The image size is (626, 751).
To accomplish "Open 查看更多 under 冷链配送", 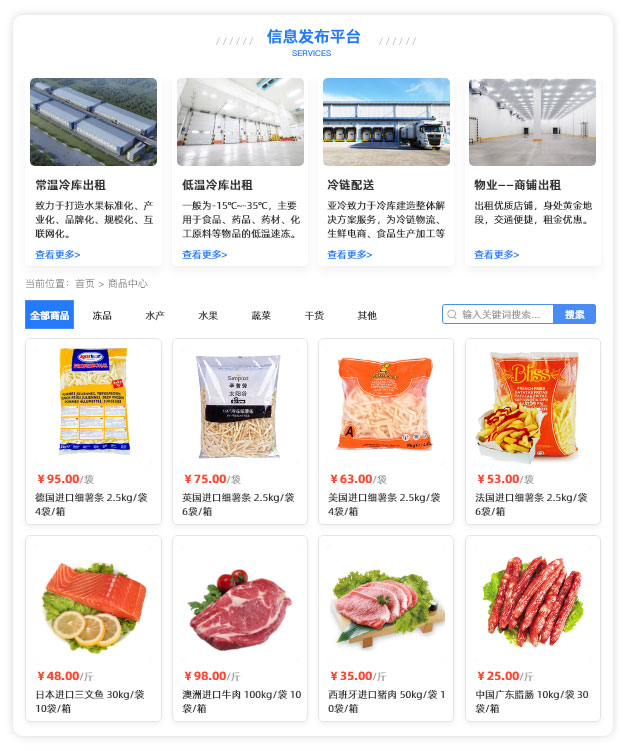I will point(350,255).
